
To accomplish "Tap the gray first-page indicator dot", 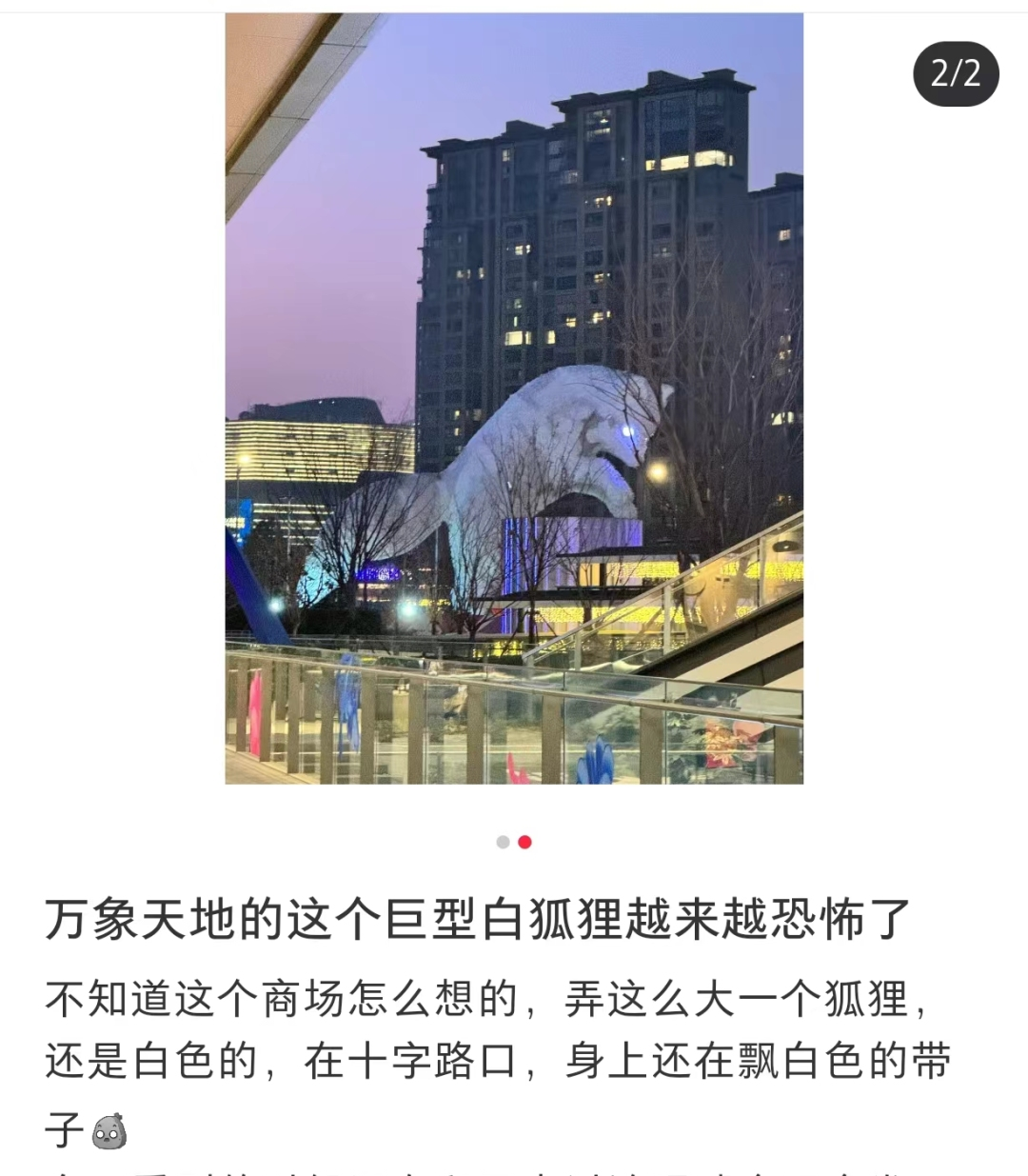I will pyautogui.click(x=503, y=842).
